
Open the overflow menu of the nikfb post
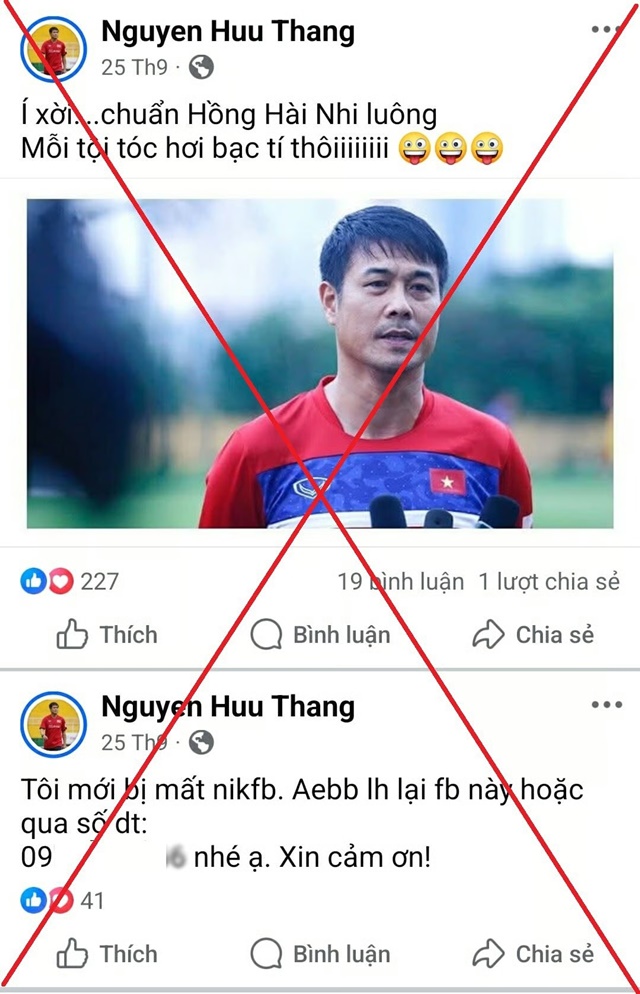coord(606,705)
